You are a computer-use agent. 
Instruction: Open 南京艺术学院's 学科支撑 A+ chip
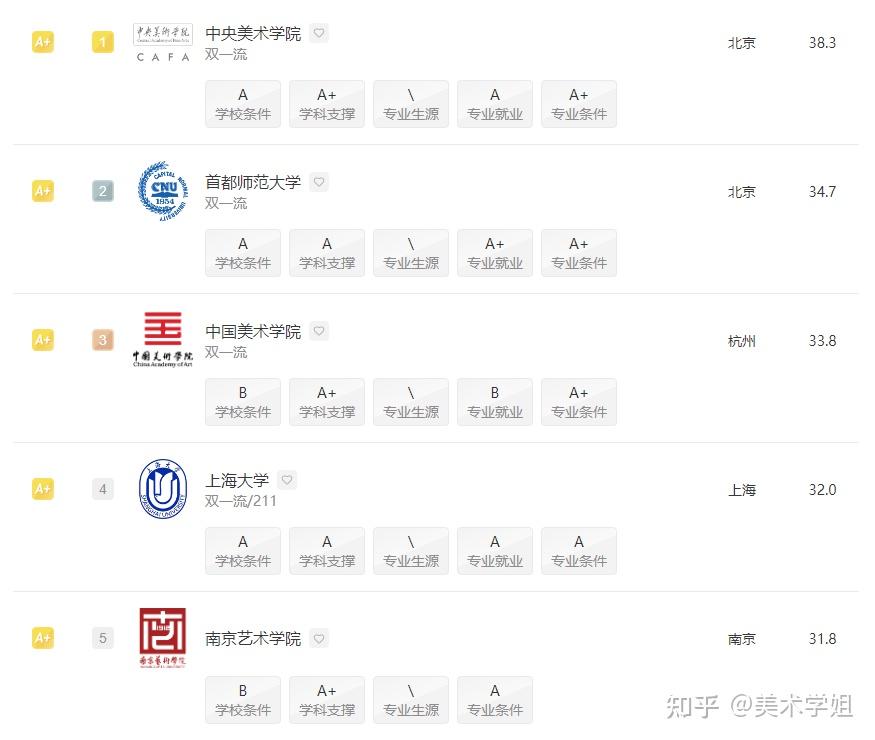pos(327,700)
